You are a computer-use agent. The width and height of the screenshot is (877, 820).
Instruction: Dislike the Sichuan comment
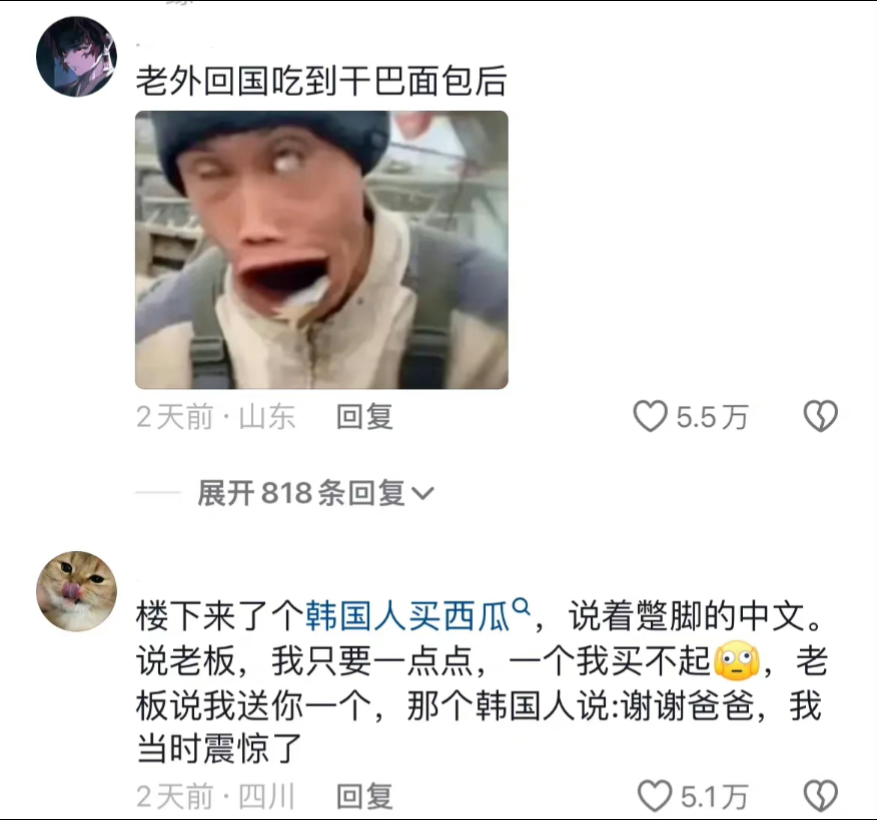[820, 796]
